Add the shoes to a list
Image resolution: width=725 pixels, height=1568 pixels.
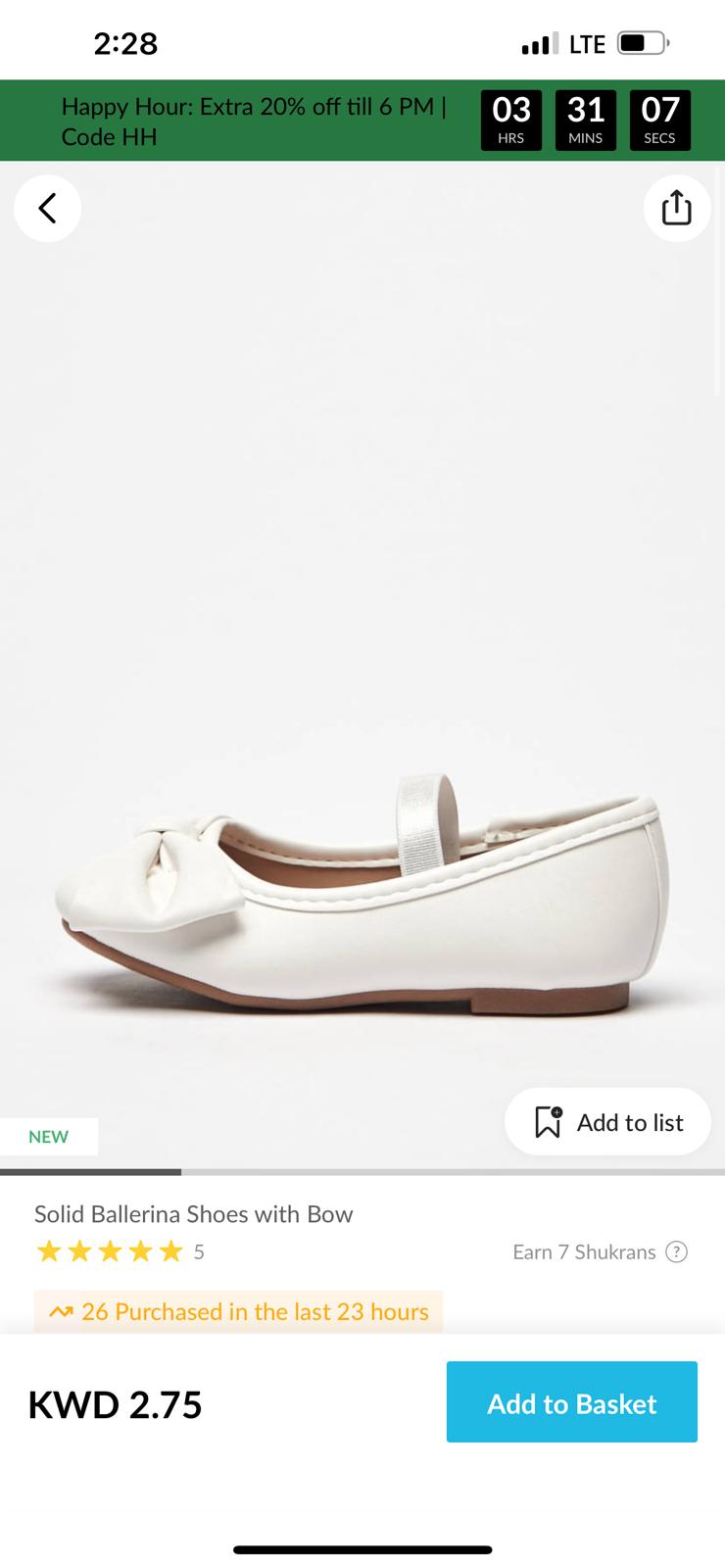pos(608,1122)
